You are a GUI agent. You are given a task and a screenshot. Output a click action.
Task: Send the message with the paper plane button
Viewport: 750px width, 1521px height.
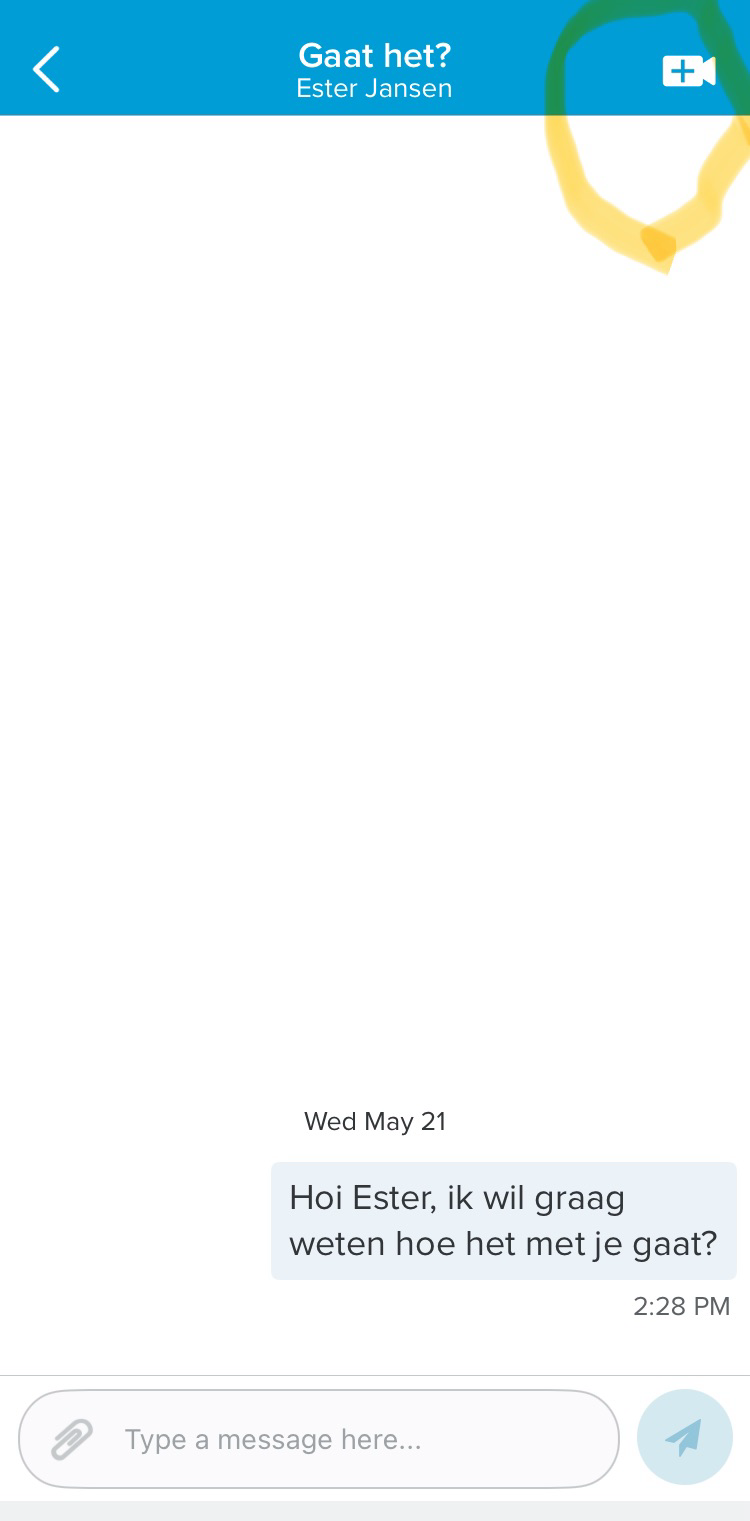tap(685, 1437)
